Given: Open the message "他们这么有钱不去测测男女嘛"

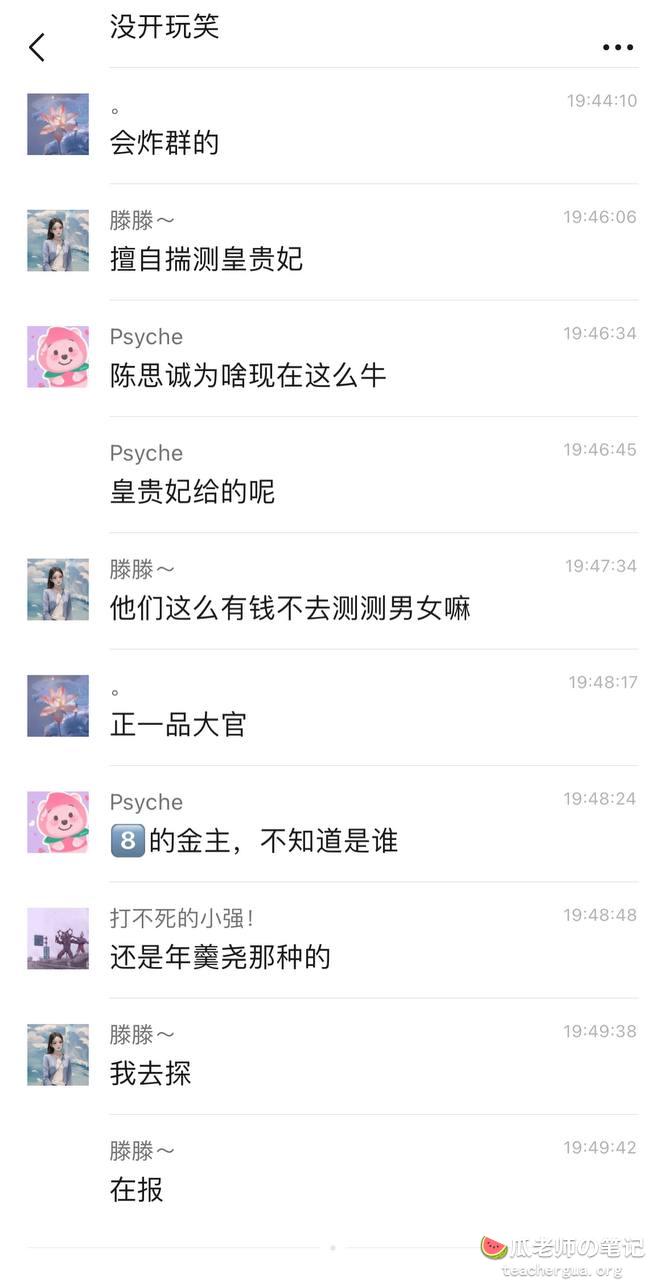Looking at the screenshot, I should [x=290, y=607].
